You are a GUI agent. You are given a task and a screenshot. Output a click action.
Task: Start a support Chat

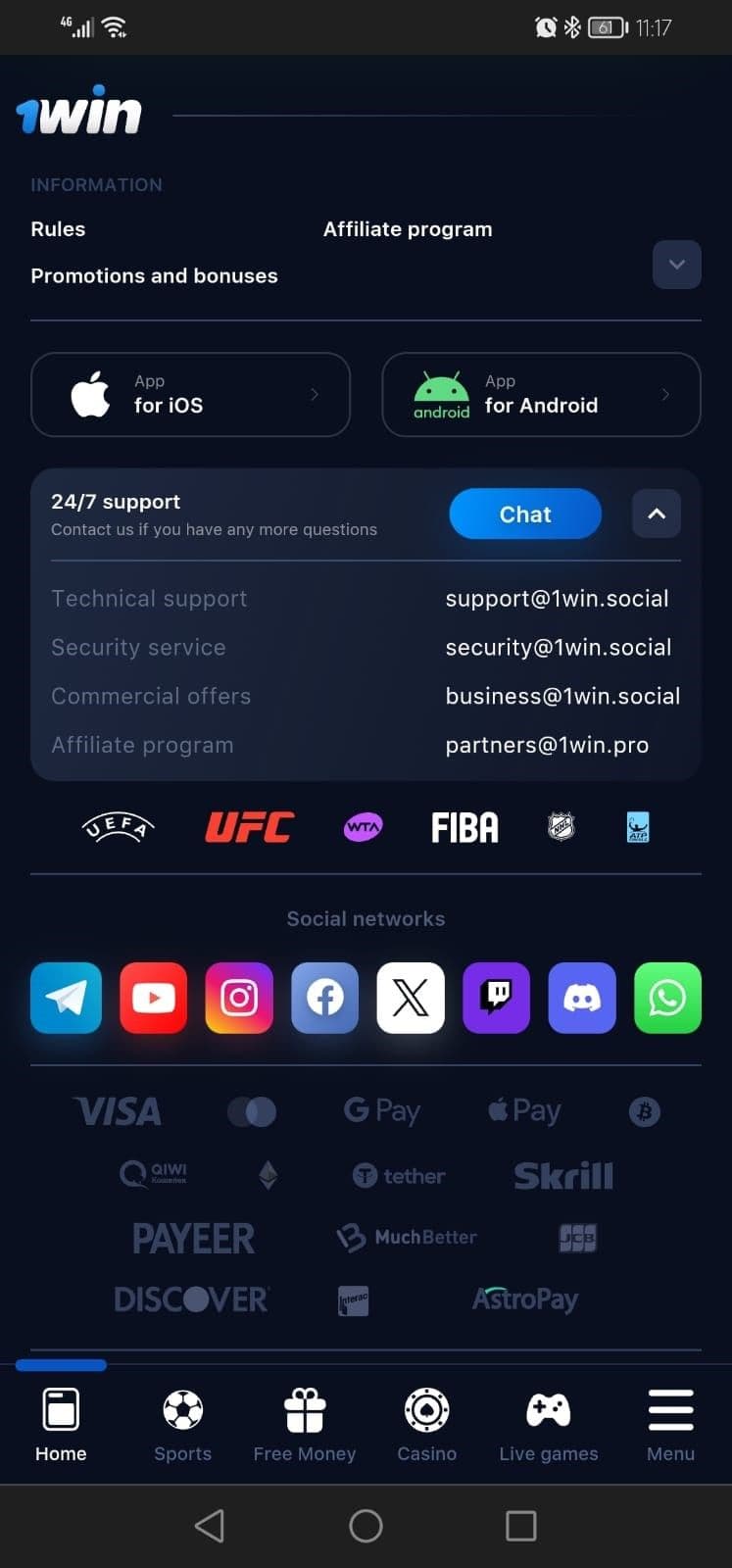(525, 514)
